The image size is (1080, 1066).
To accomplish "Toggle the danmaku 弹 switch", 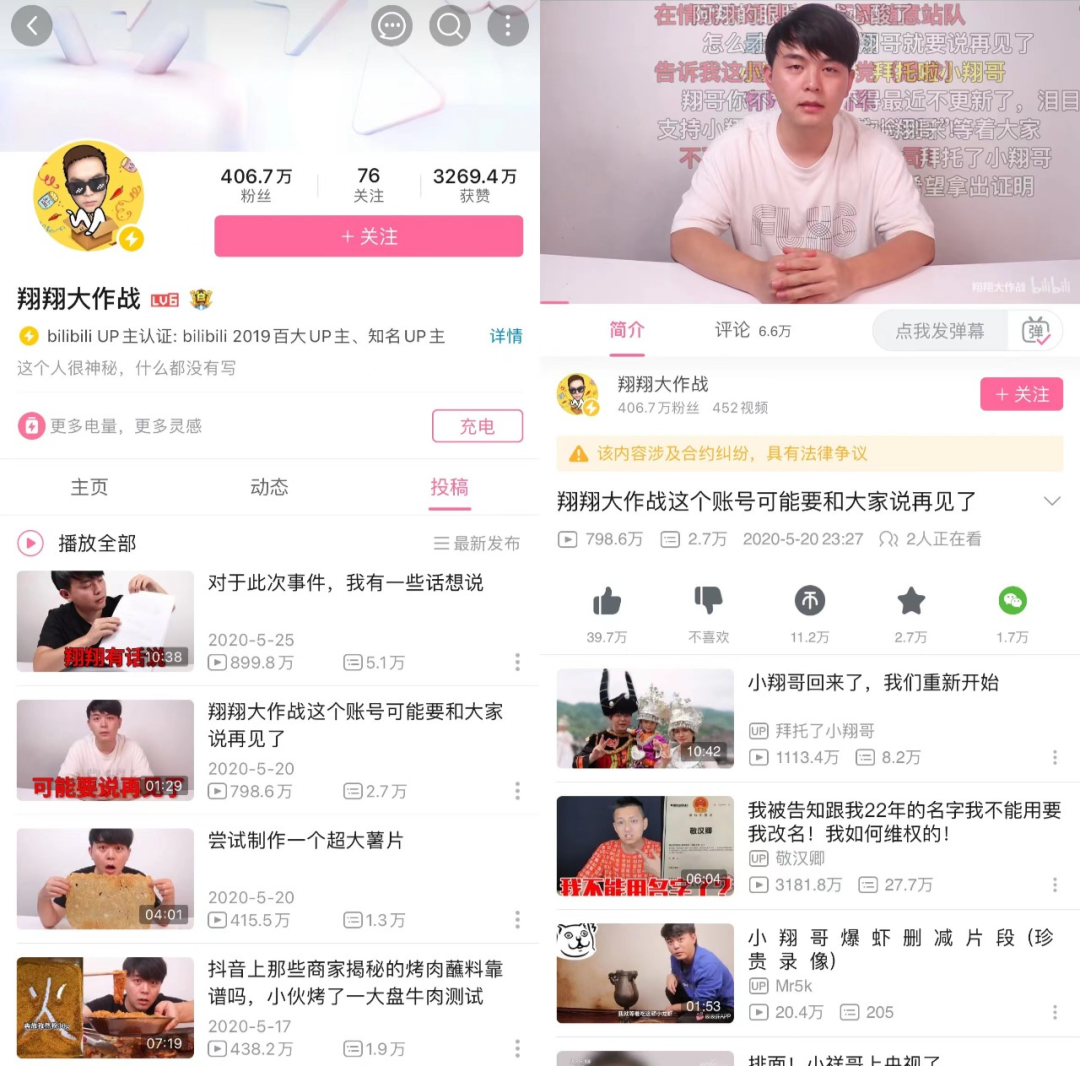I will (1036, 330).
